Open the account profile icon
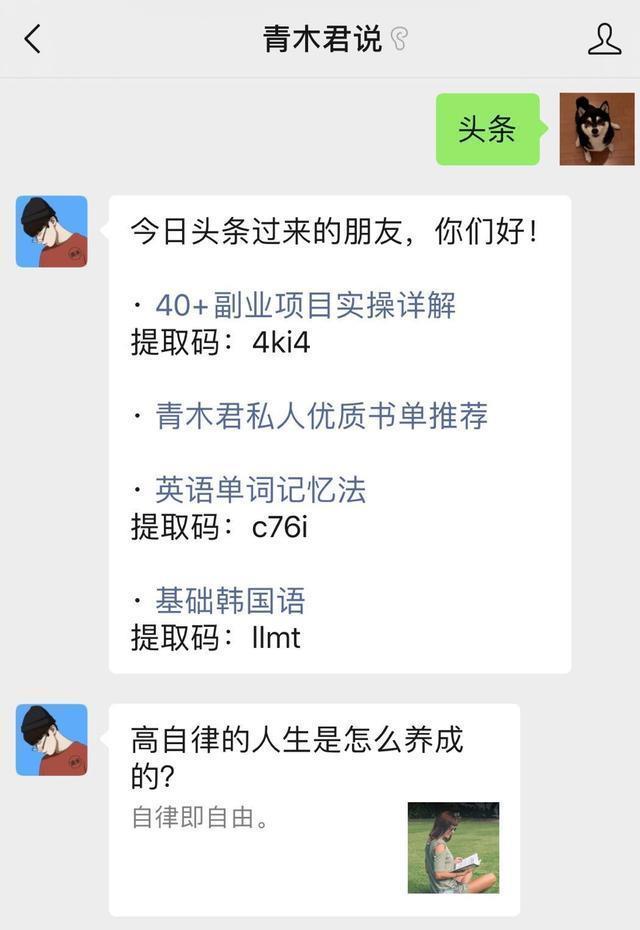The image size is (640, 930). (604, 39)
